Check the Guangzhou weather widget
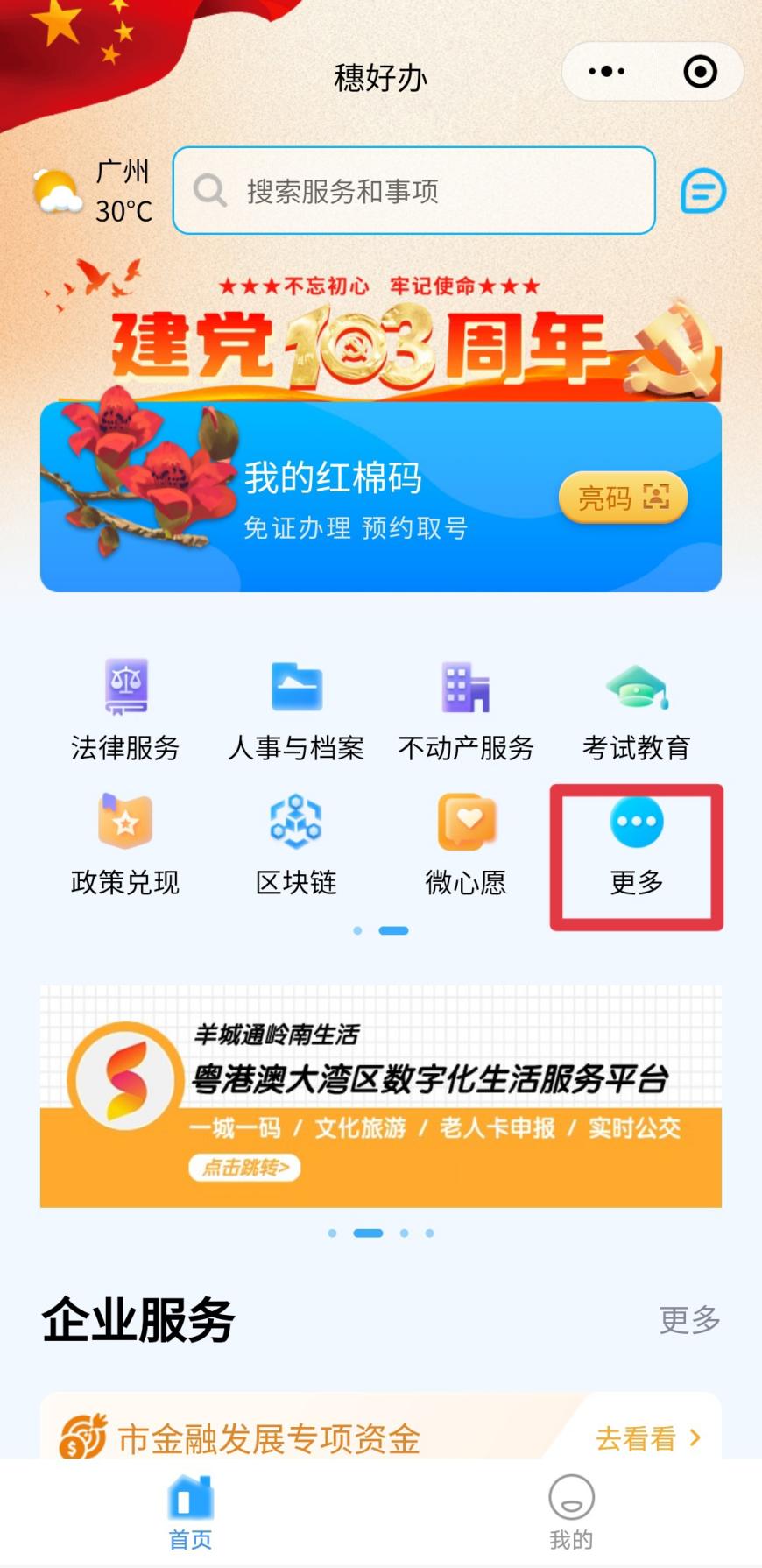This screenshot has width=762, height=1568. 95,191
